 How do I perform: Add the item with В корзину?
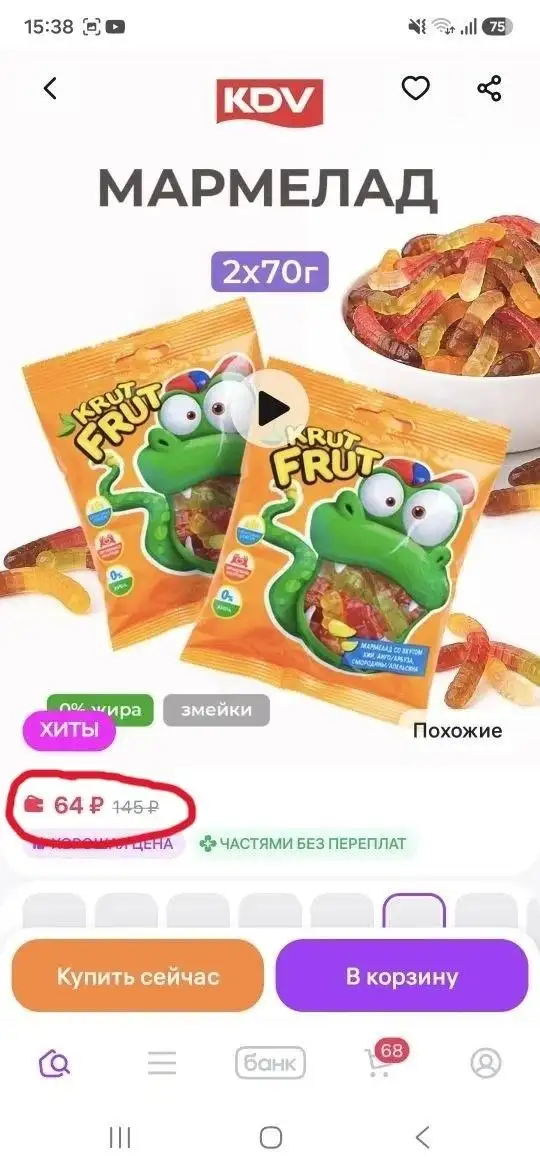click(x=402, y=976)
